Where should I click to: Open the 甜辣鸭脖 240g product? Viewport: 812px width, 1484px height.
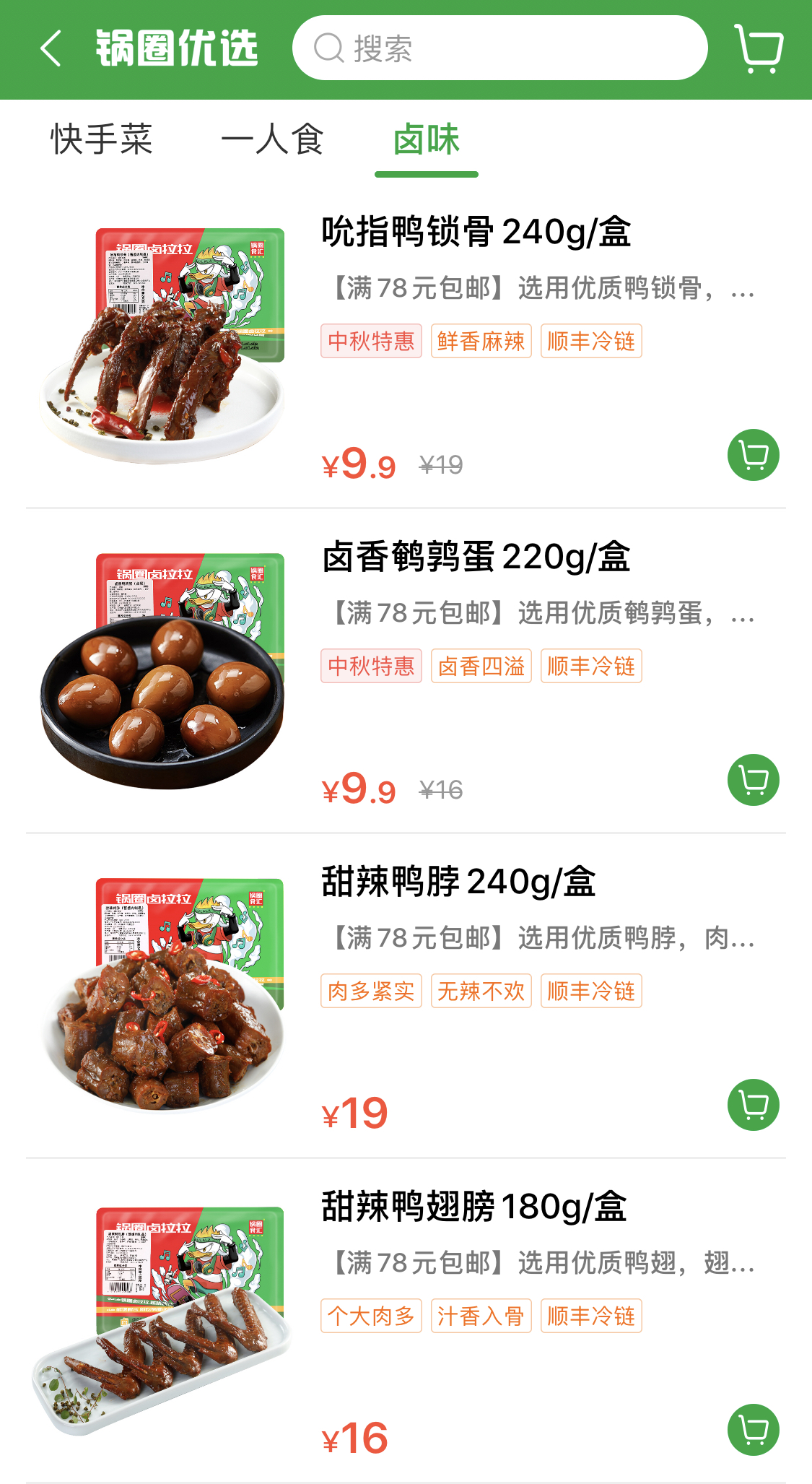coord(458,882)
